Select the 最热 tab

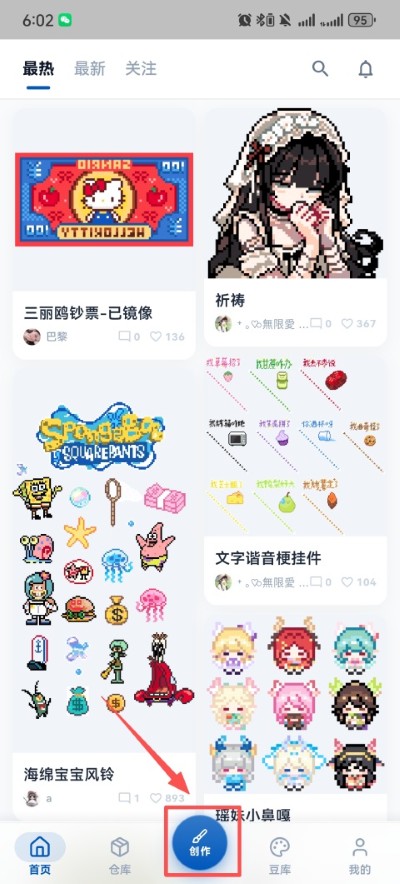point(38,69)
